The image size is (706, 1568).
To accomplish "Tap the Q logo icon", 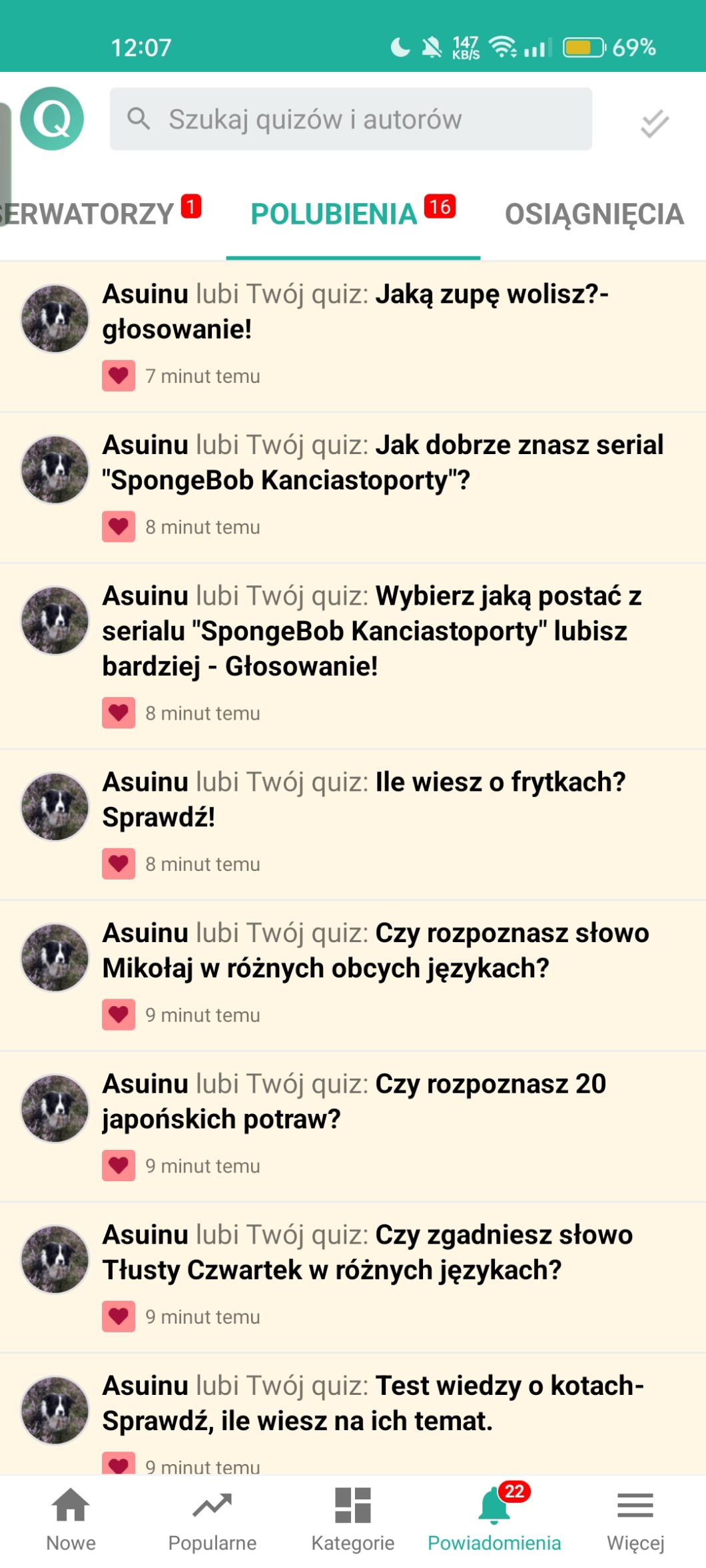I will pyautogui.click(x=52, y=119).
